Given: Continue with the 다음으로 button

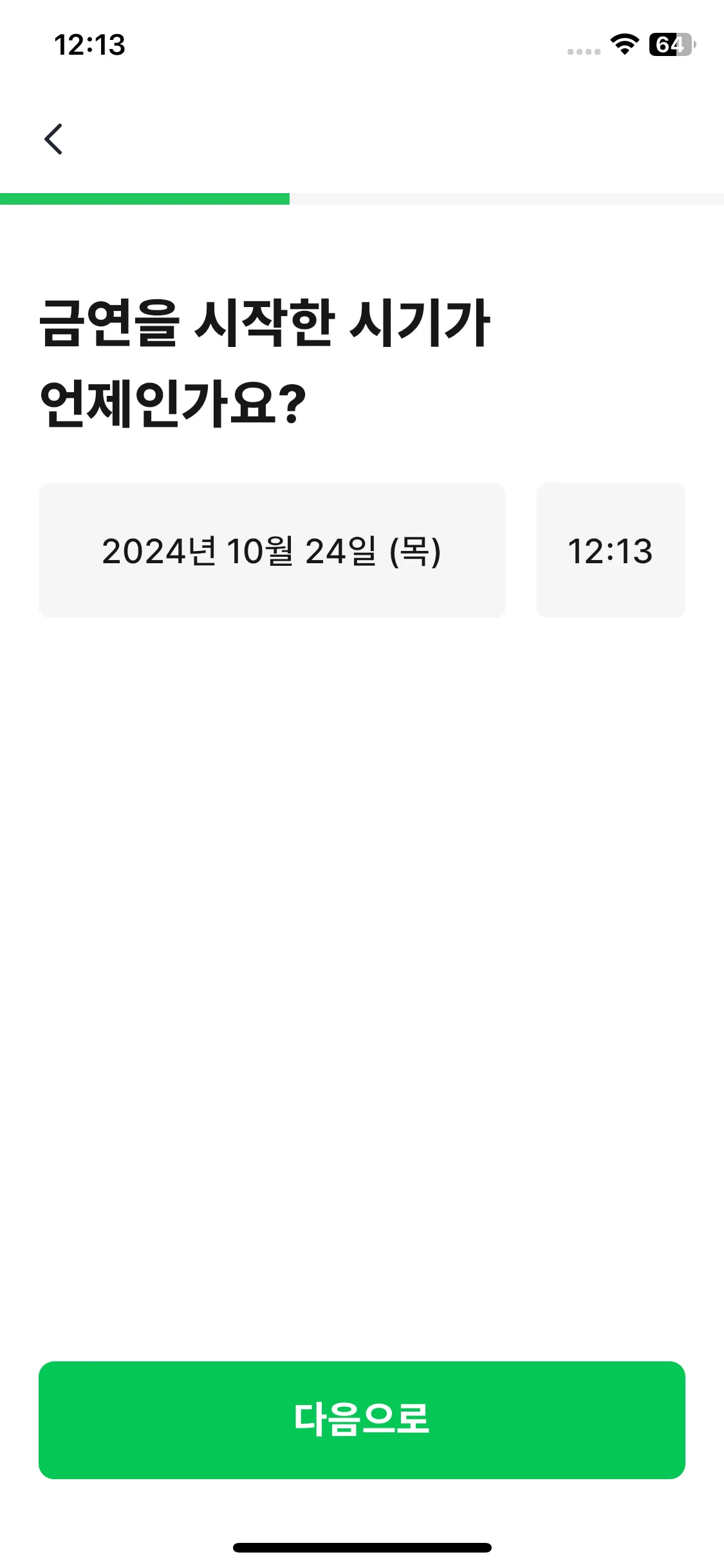Looking at the screenshot, I should 362,1419.
